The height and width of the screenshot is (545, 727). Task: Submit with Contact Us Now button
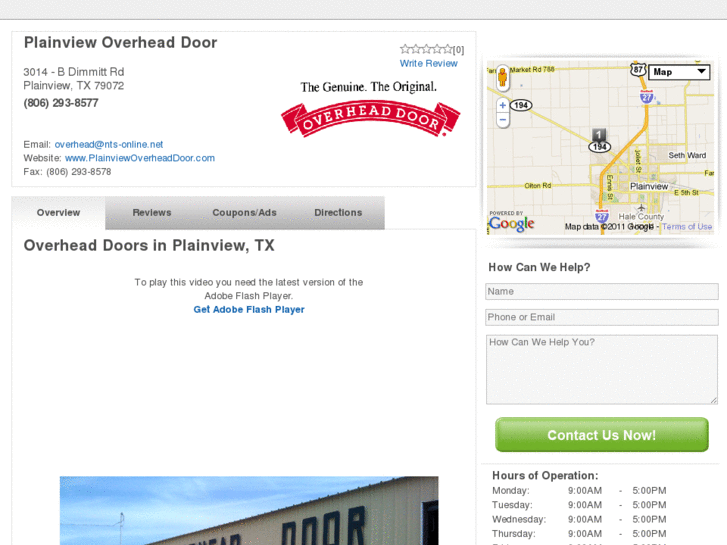601,435
